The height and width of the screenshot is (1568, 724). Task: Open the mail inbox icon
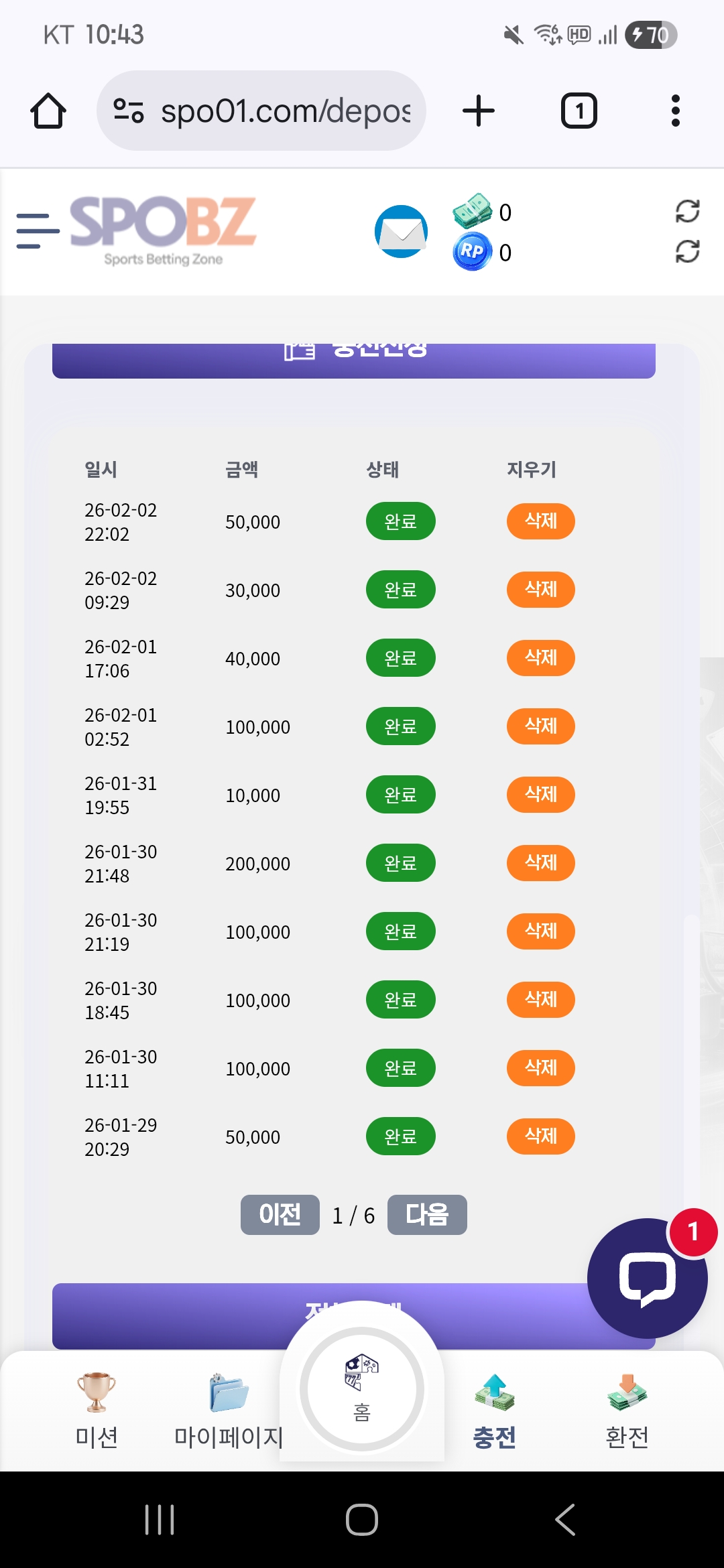(x=401, y=232)
